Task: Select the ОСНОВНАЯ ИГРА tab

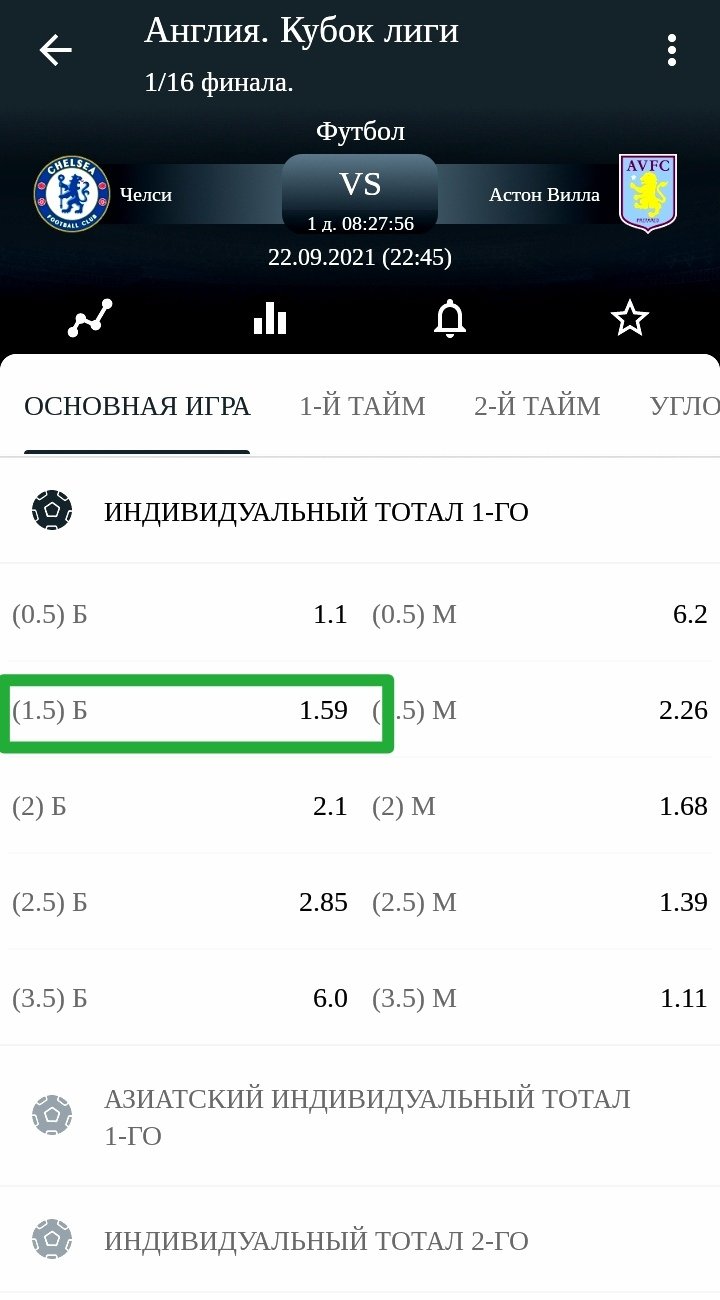Action: point(137,406)
